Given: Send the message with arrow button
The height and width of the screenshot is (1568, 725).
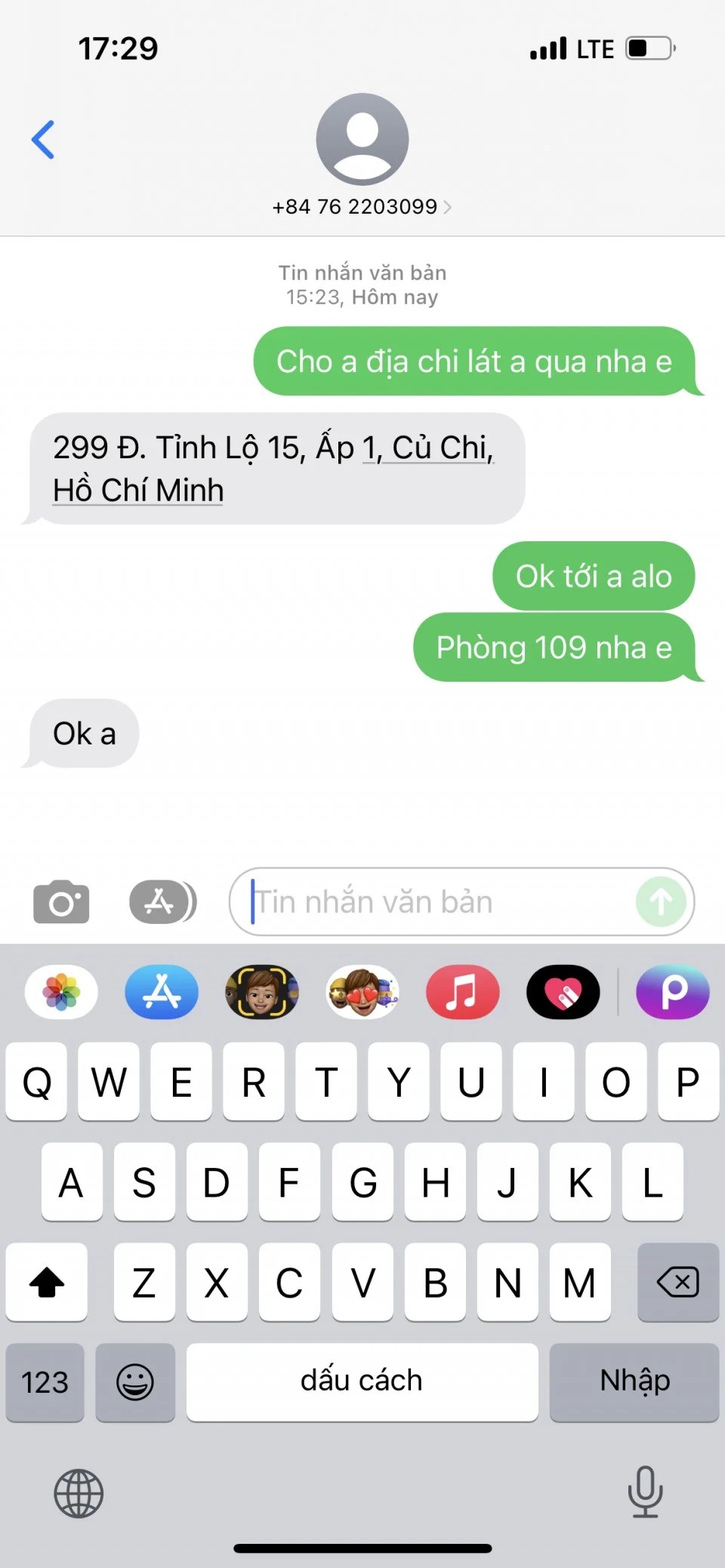Looking at the screenshot, I should 661,901.
